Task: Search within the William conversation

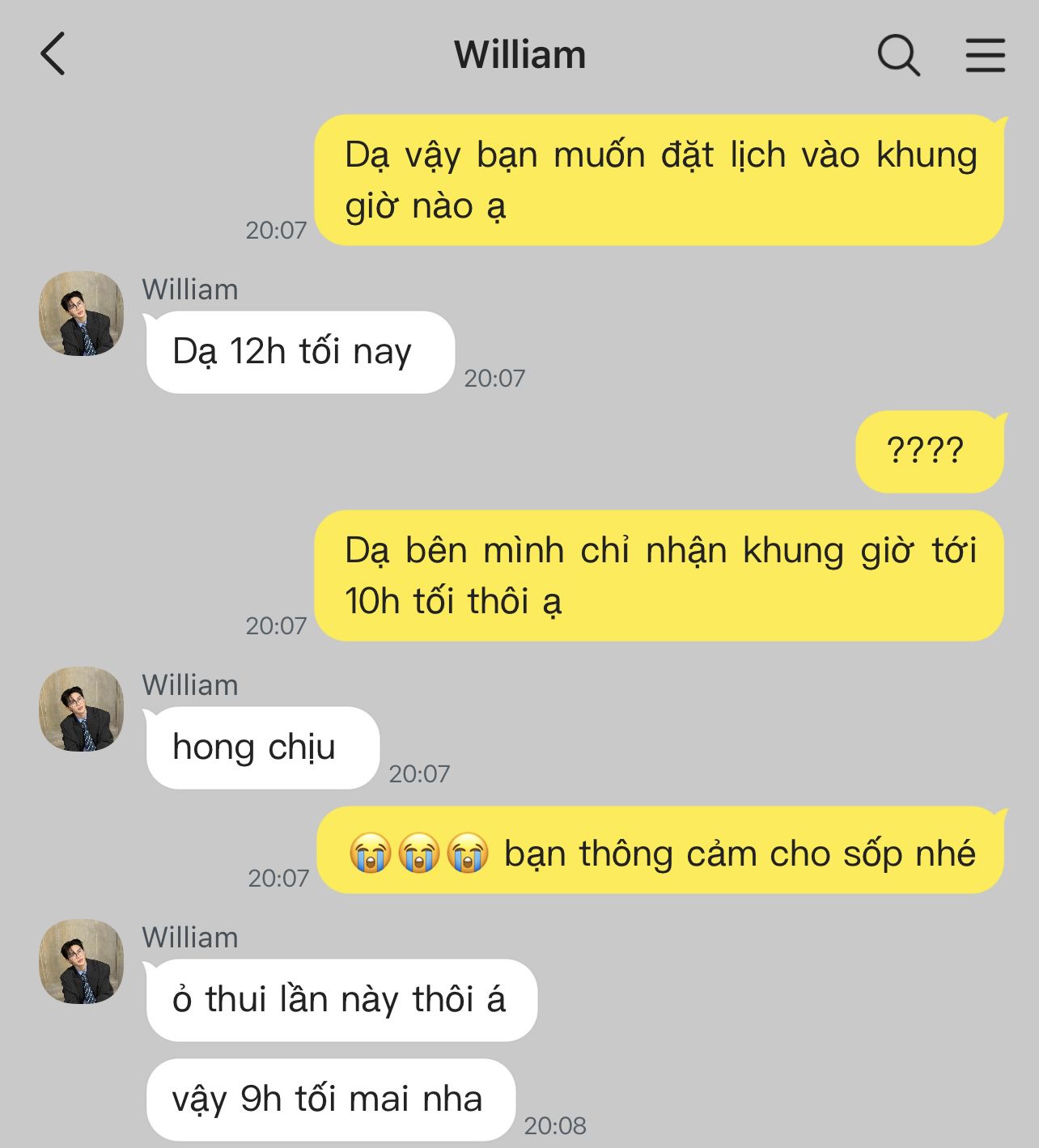Action: [898, 55]
